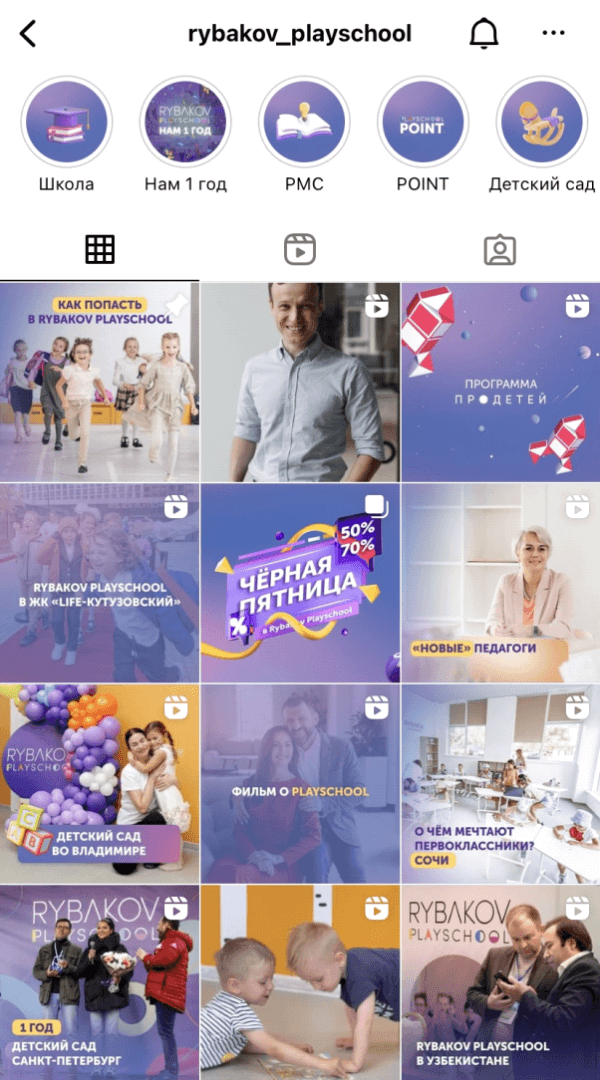Open the Нам 1 год highlight
Viewport: 600px width, 1080px height.
point(185,122)
